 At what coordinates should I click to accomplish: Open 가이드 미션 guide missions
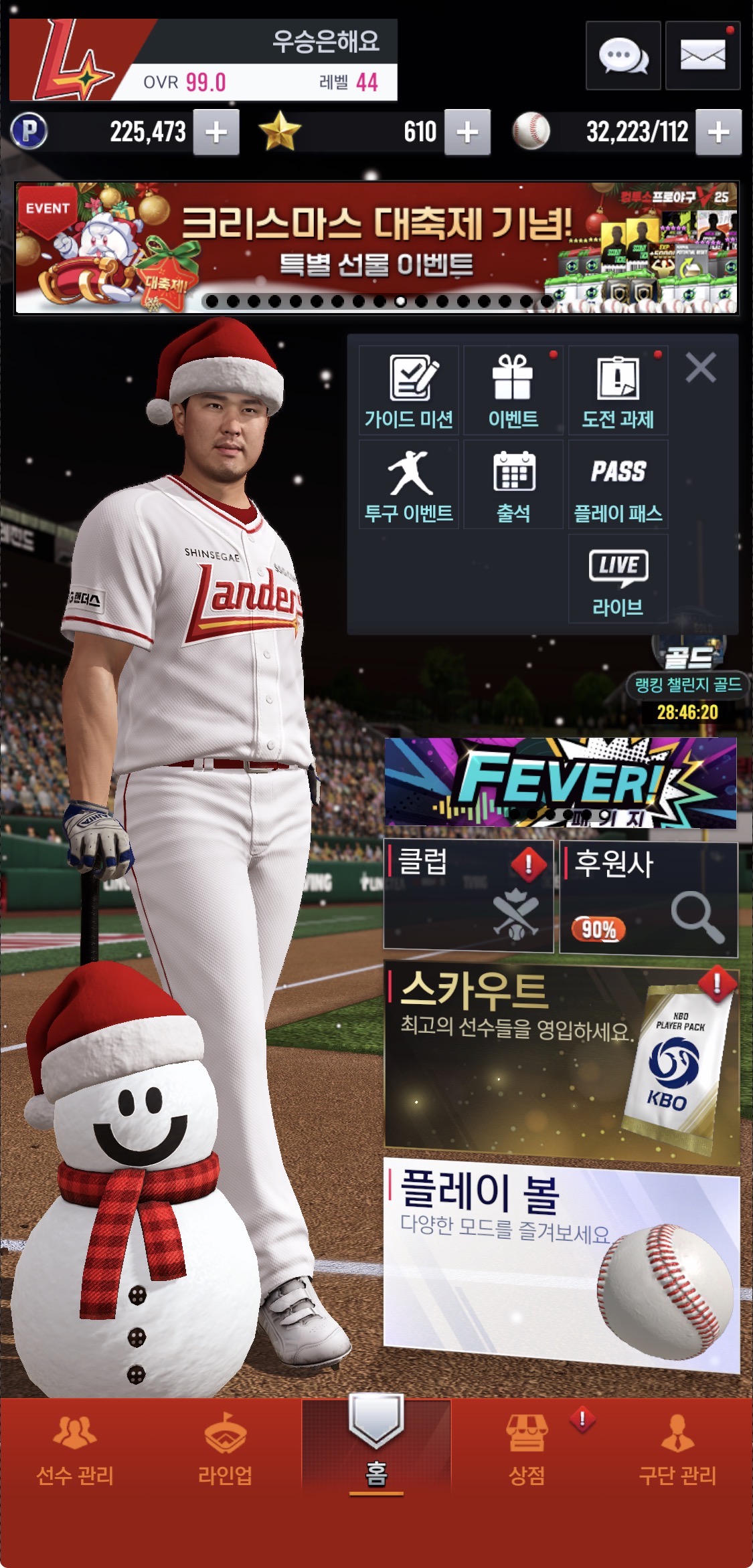tap(408, 391)
